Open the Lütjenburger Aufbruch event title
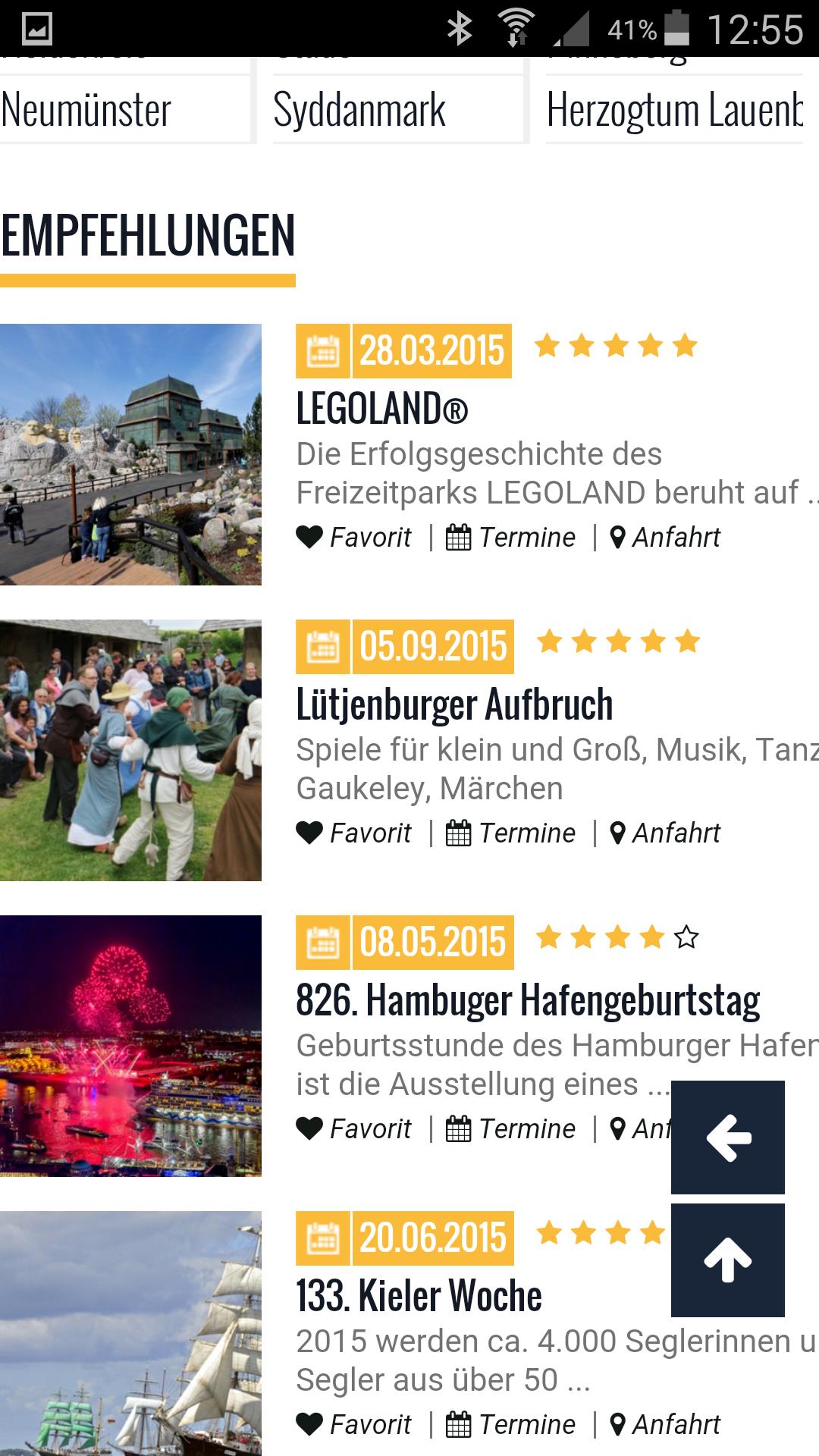The height and width of the screenshot is (1456, 819). (454, 704)
